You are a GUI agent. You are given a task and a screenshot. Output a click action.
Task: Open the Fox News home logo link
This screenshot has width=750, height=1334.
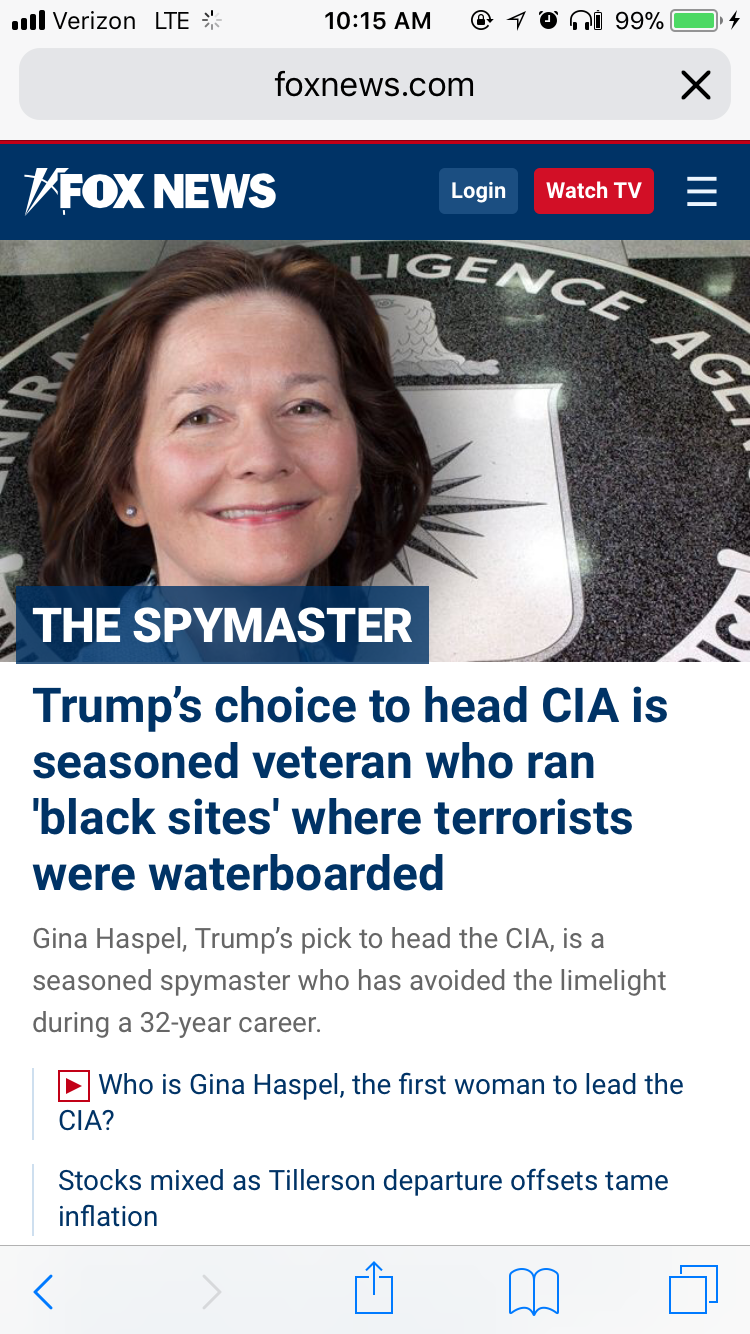150,191
